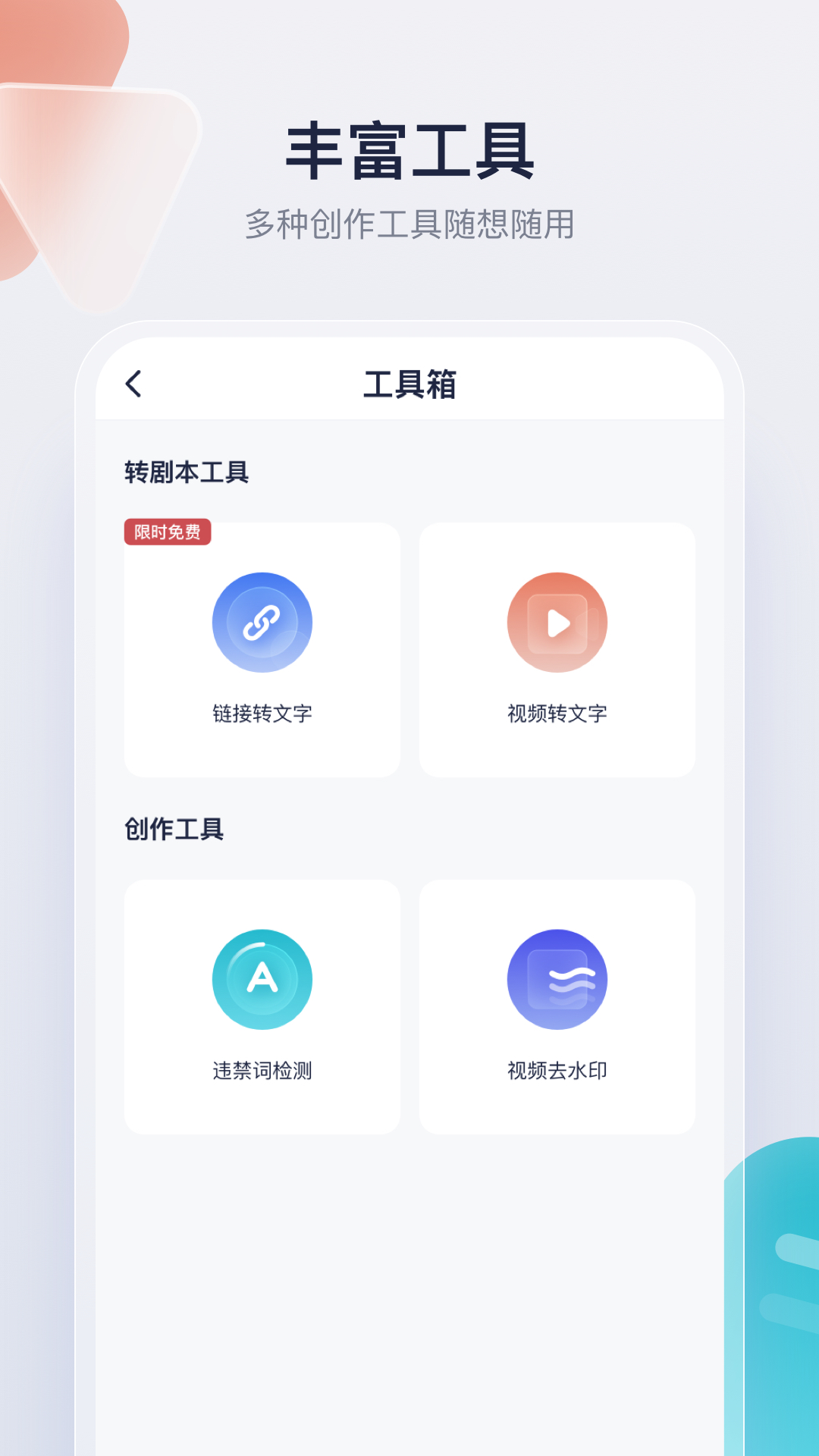The image size is (819, 1456).
Task: Select the 视频转文字 video-to-text play icon
Action: pos(557,622)
